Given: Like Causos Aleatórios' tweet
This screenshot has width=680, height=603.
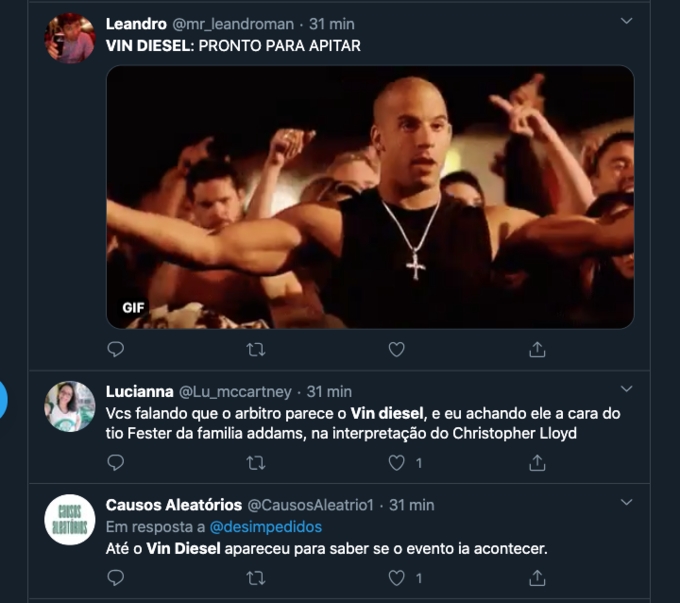Looking at the screenshot, I should click(396, 577).
